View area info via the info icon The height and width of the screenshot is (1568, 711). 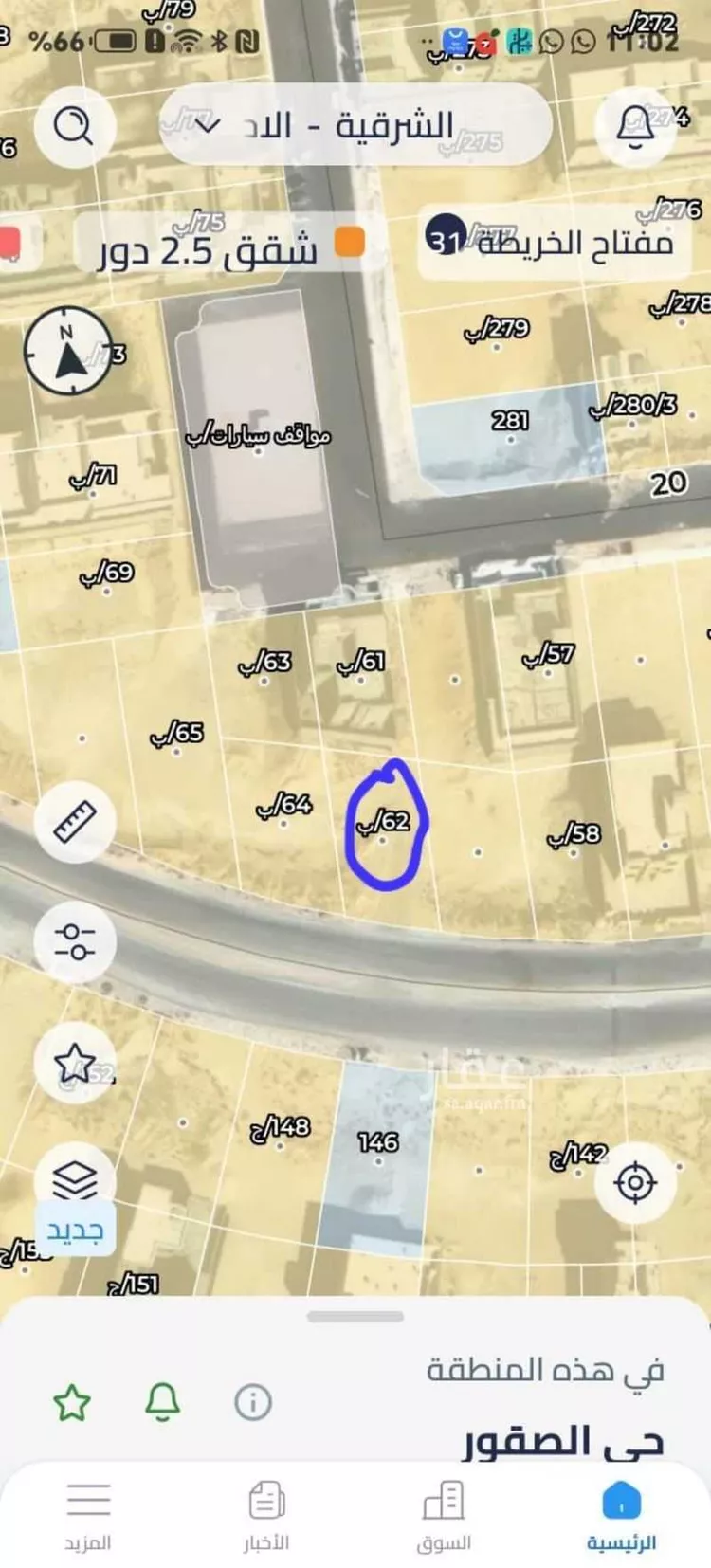[x=253, y=1402]
